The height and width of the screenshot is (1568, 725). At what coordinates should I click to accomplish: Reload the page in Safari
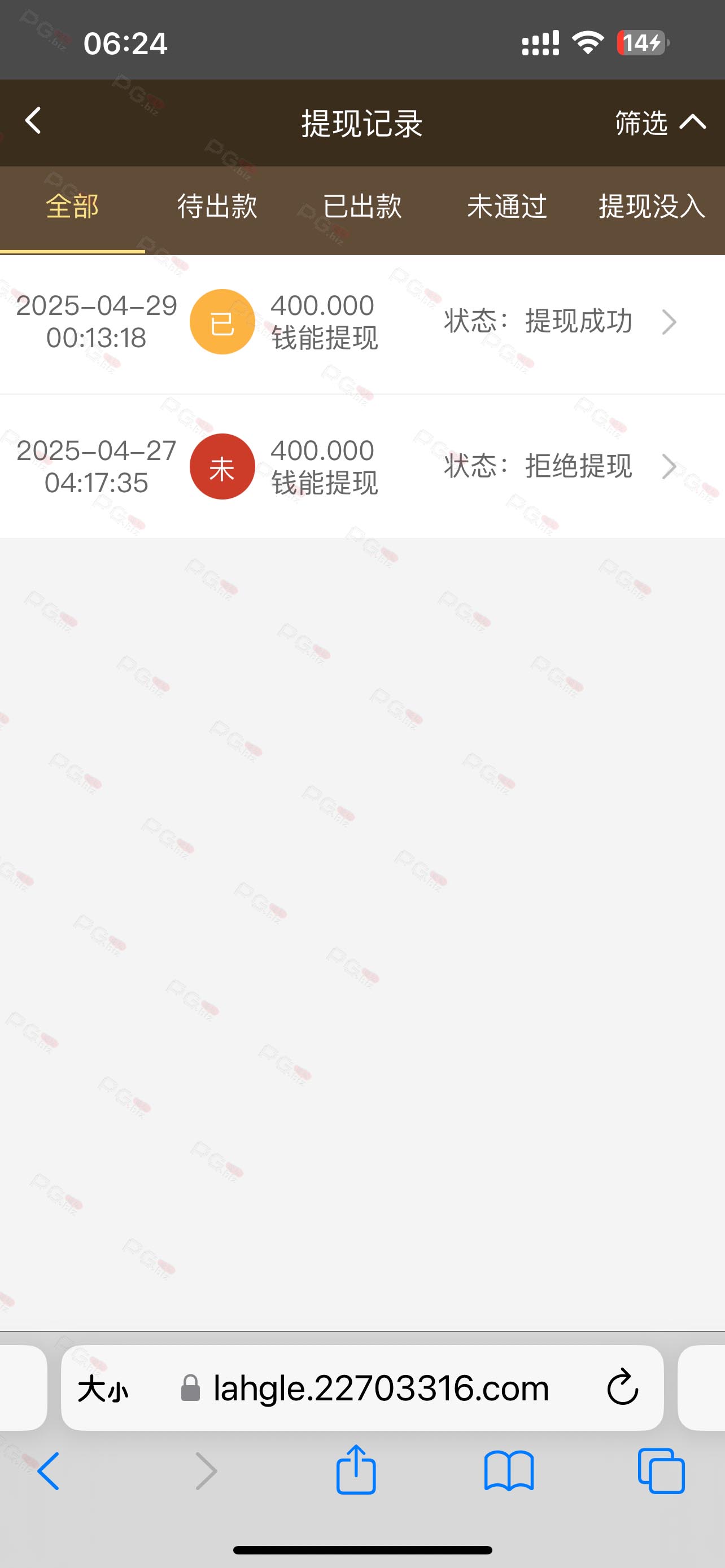(622, 1387)
